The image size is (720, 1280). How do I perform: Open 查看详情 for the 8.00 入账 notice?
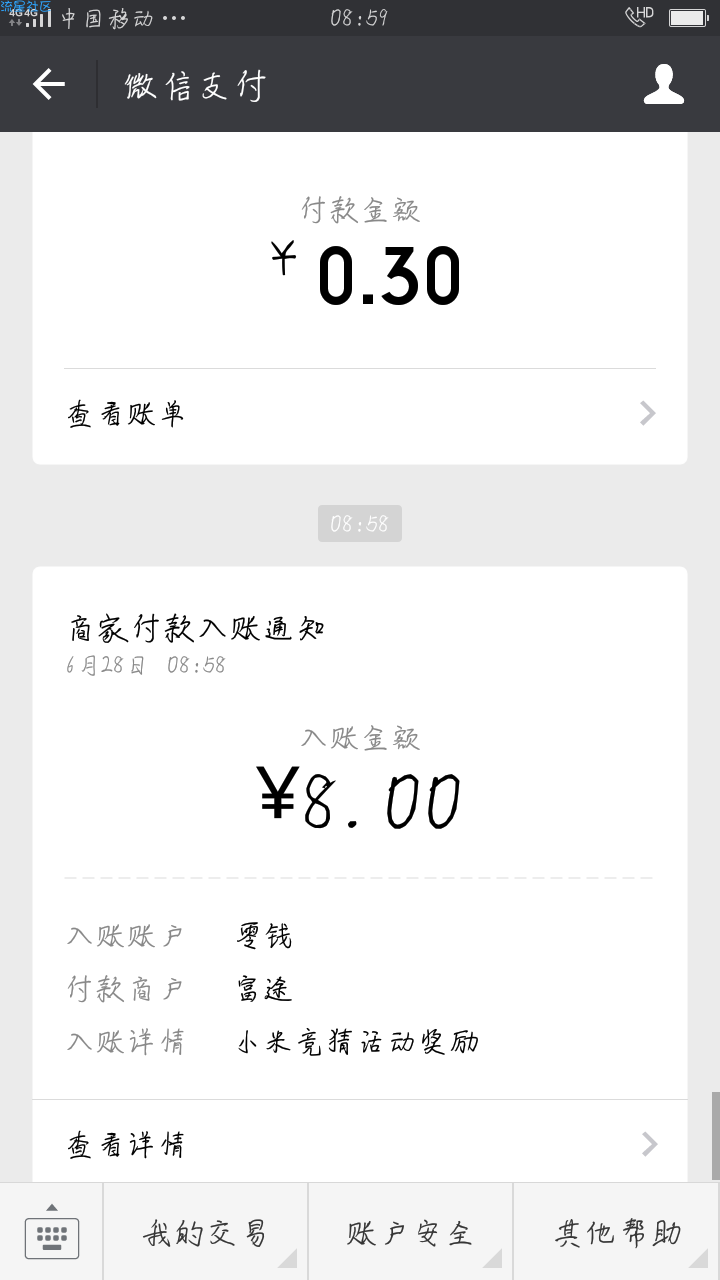[360, 1143]
